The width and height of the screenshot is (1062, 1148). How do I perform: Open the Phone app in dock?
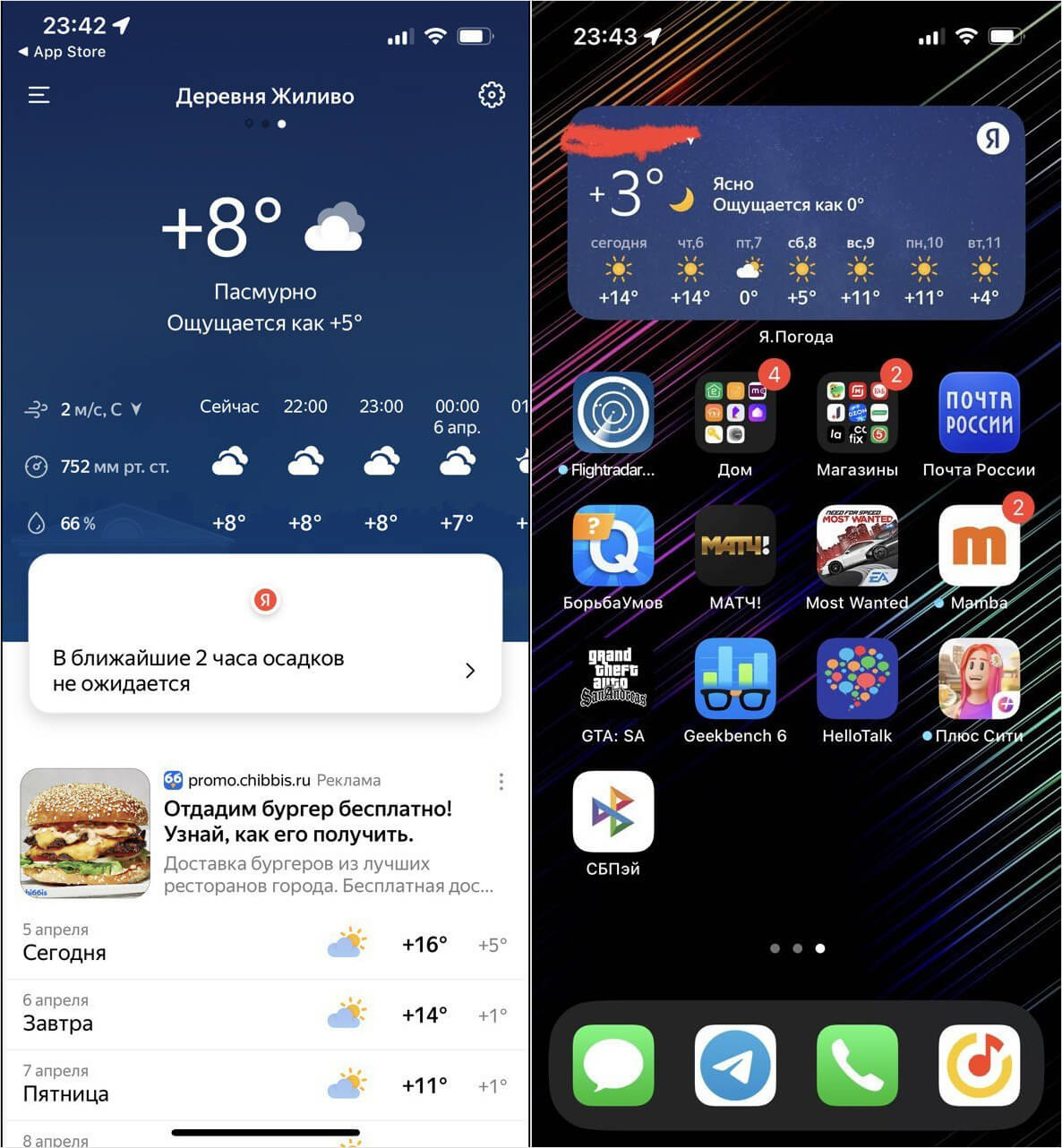(857, 1065)
